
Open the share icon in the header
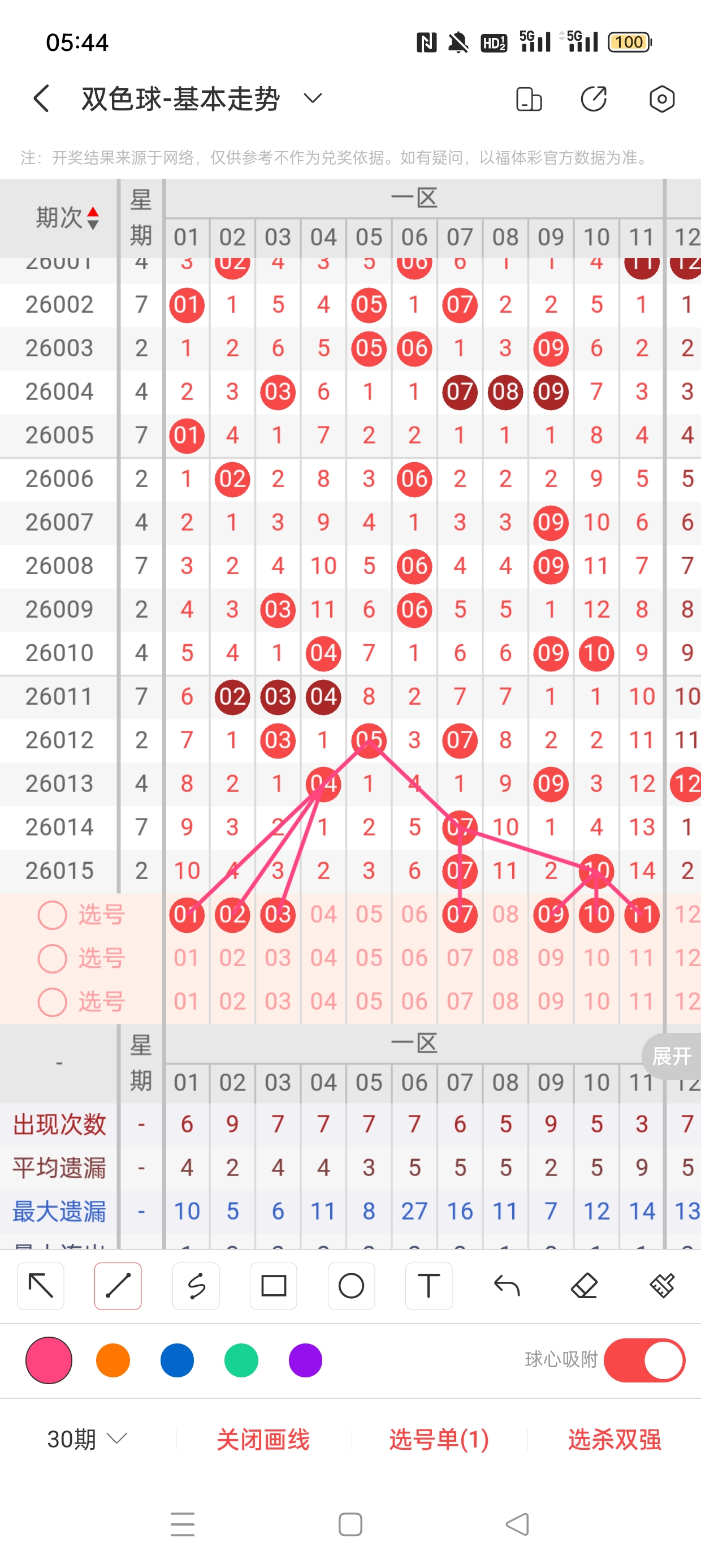pos(593,98)
